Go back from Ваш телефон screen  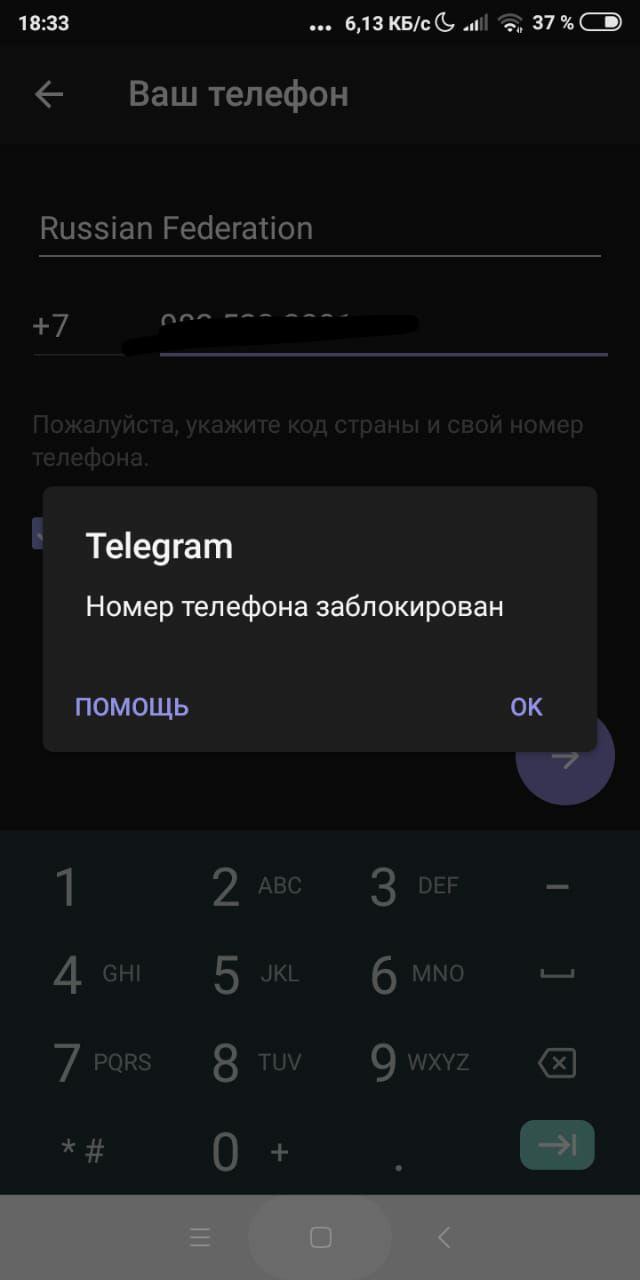(49, 95)
